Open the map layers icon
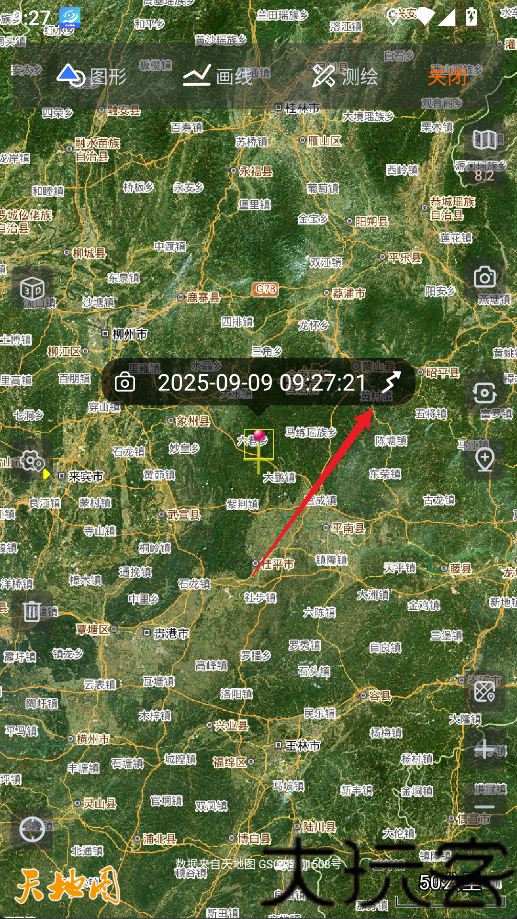The image size is (517, 919). click(x=485, y=139)
